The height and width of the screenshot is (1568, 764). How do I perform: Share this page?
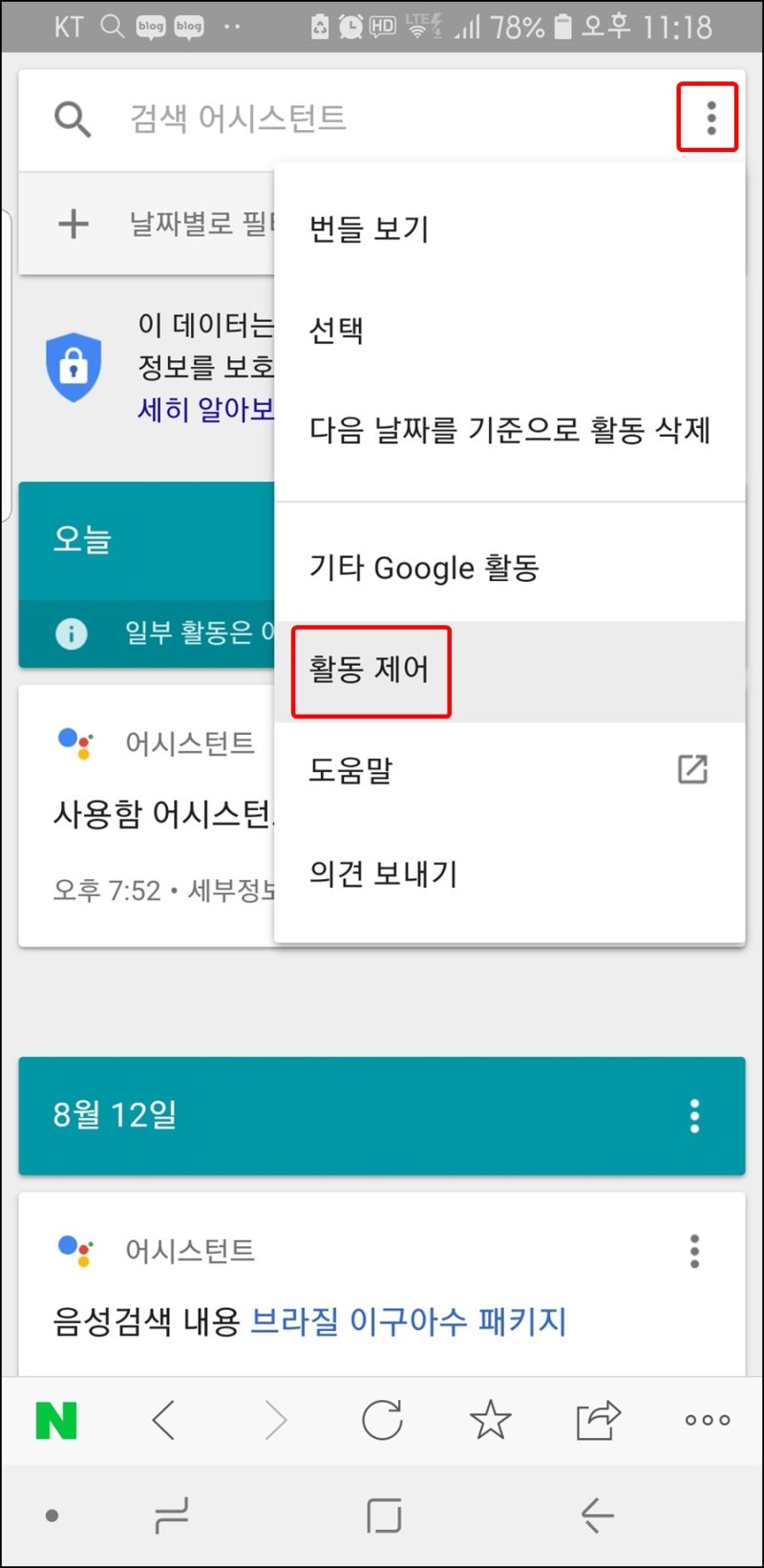point(599,1420)
